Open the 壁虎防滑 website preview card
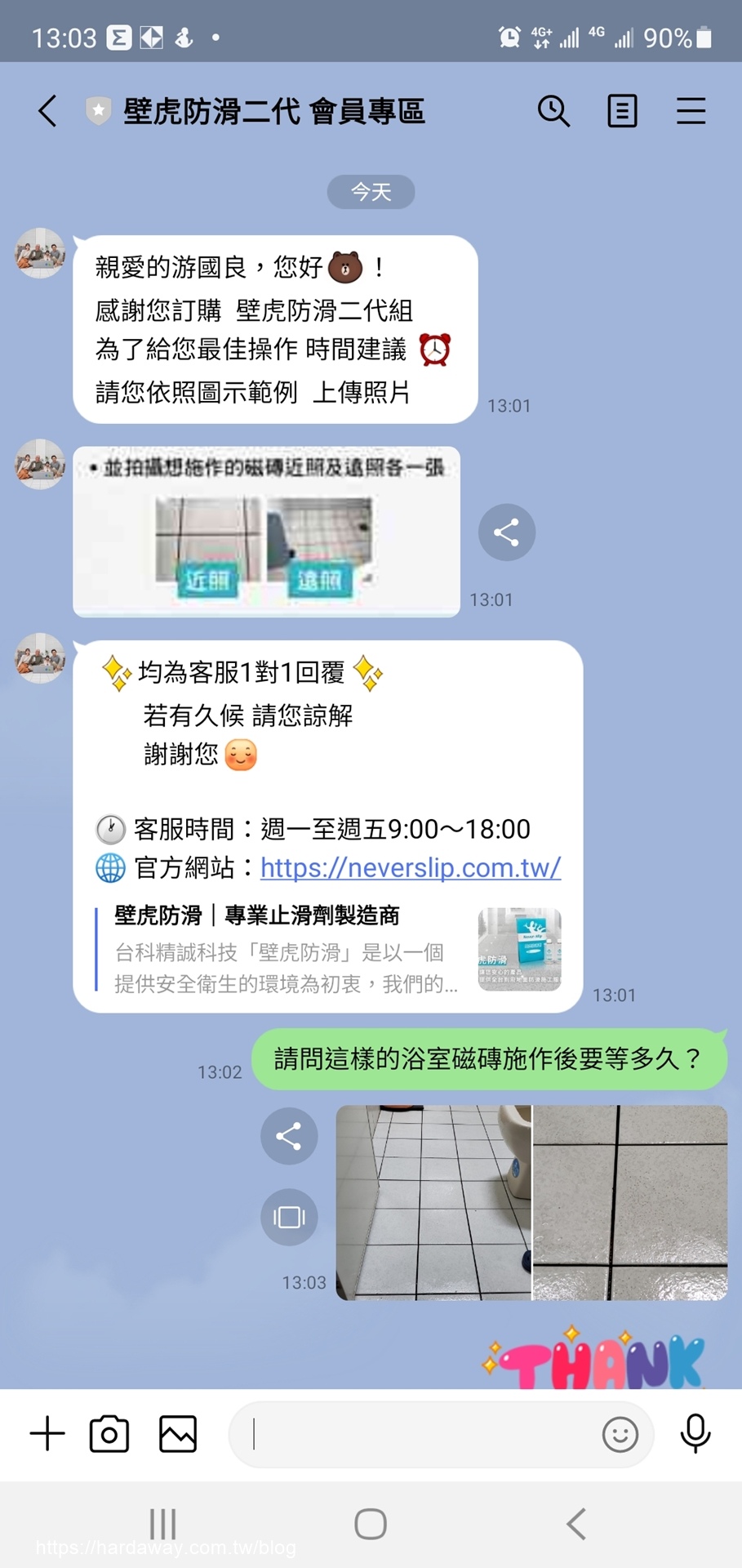The width and height of the screenshot is (742, 1568). pos(329,950)
